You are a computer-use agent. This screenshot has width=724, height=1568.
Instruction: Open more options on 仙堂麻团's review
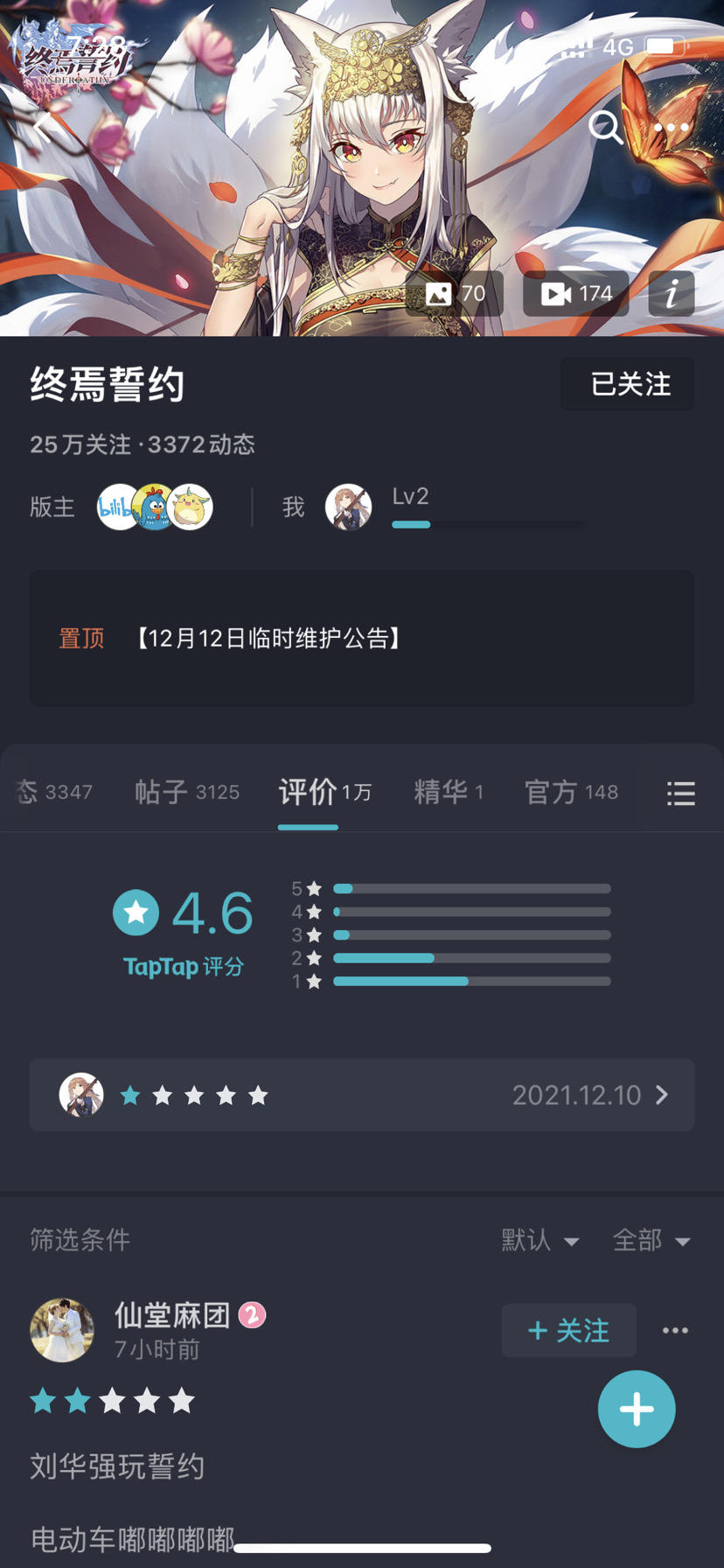coord(675,1330)
